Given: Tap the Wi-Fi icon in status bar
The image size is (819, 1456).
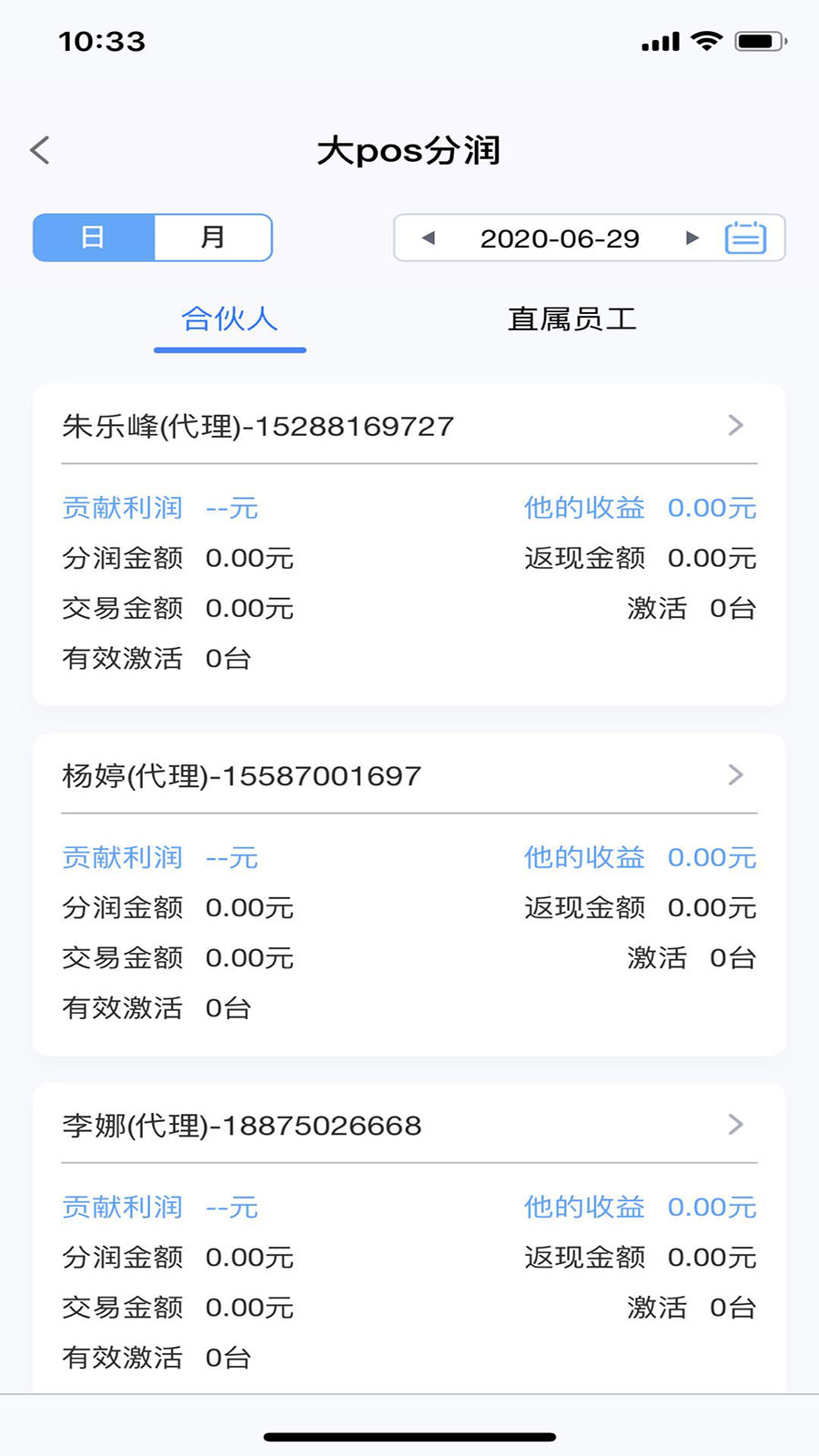Looking at the screenshot, I should coord(705,40).
